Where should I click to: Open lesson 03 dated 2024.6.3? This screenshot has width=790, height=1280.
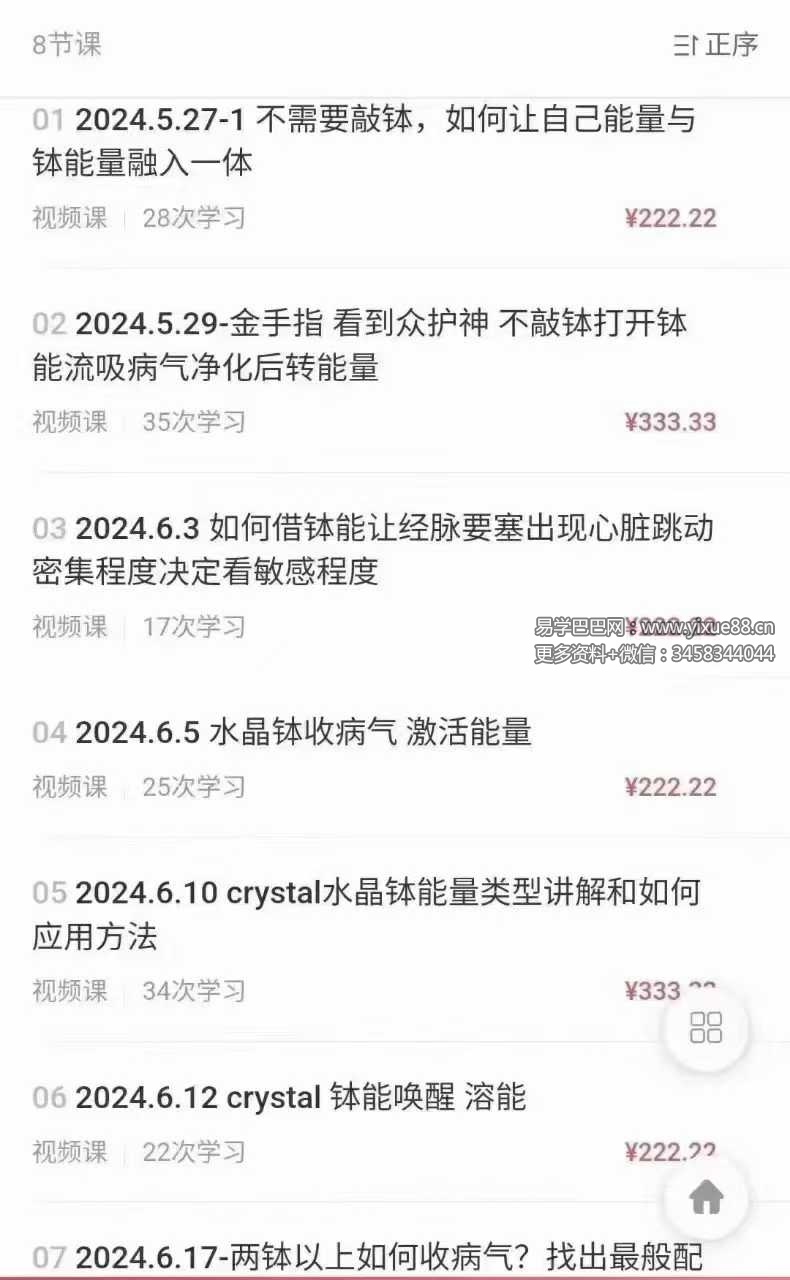point(372,549)
